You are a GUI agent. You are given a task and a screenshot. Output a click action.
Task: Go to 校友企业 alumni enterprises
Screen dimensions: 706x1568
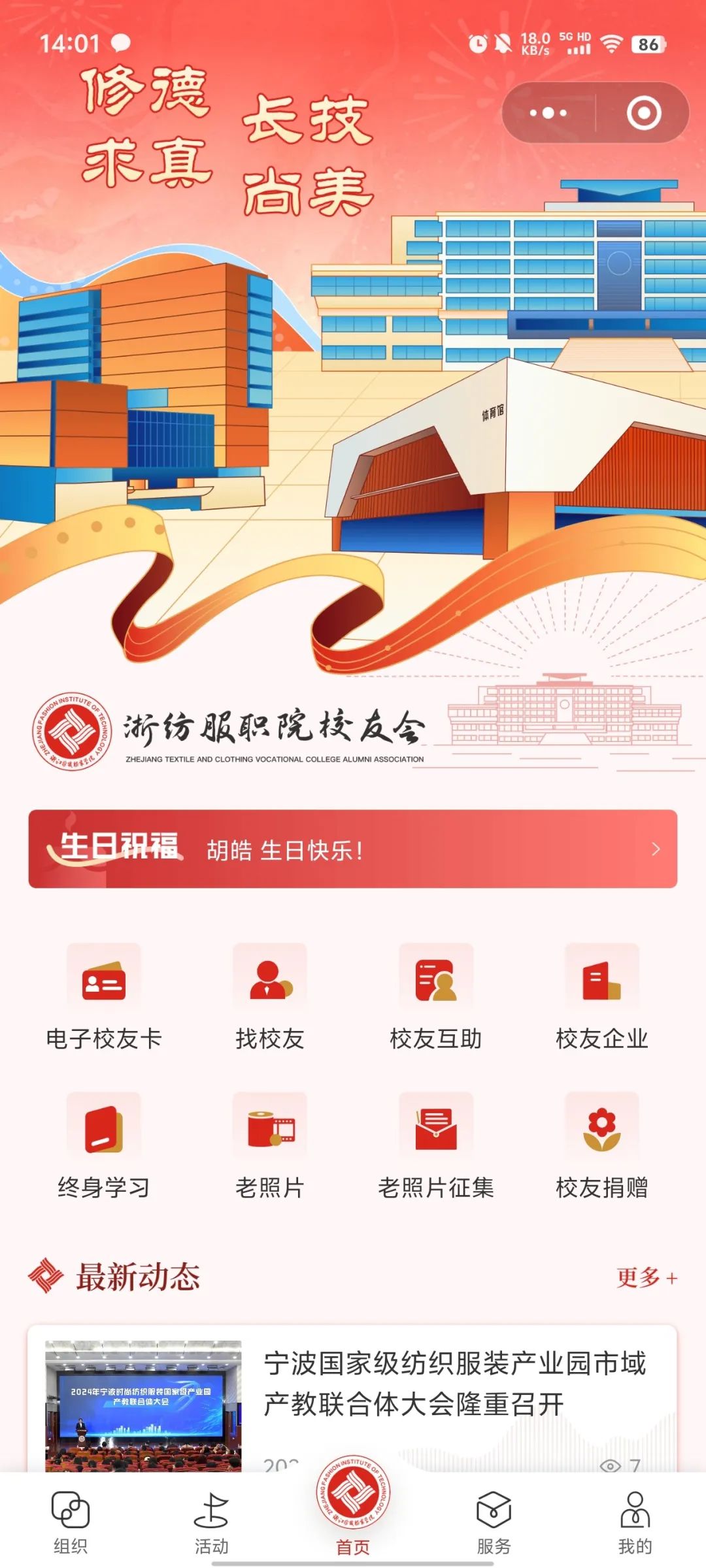(601, 996)
